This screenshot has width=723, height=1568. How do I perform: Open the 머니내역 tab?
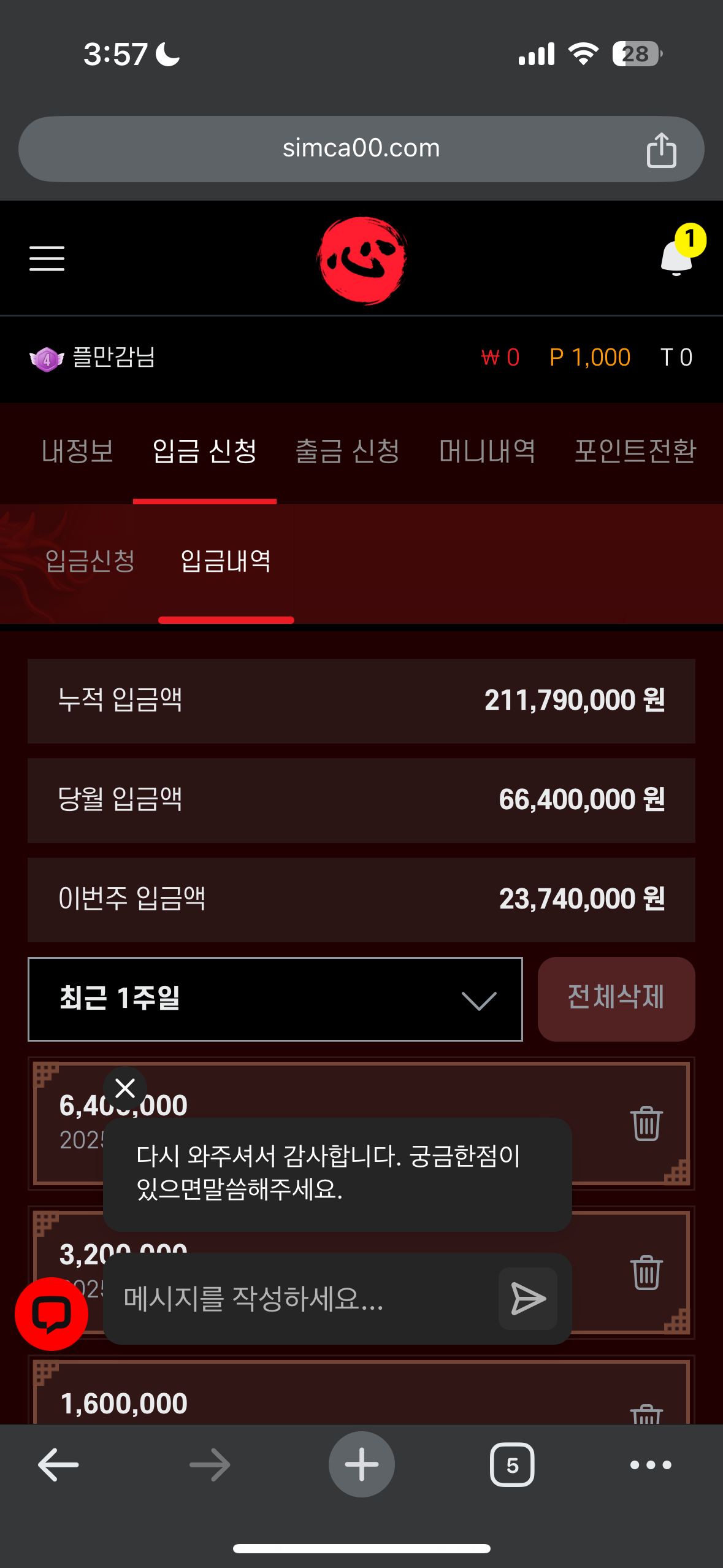tap(487, 452)
